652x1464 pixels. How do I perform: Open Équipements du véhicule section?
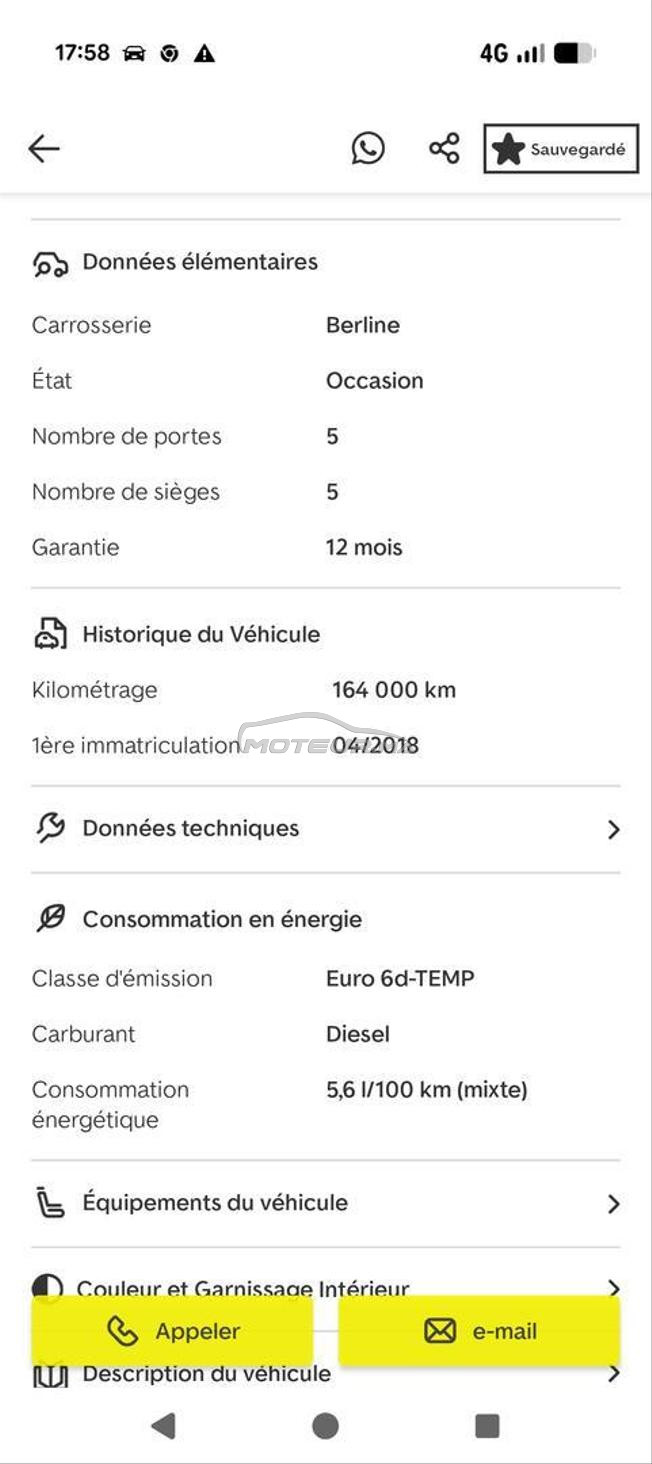326,1203
